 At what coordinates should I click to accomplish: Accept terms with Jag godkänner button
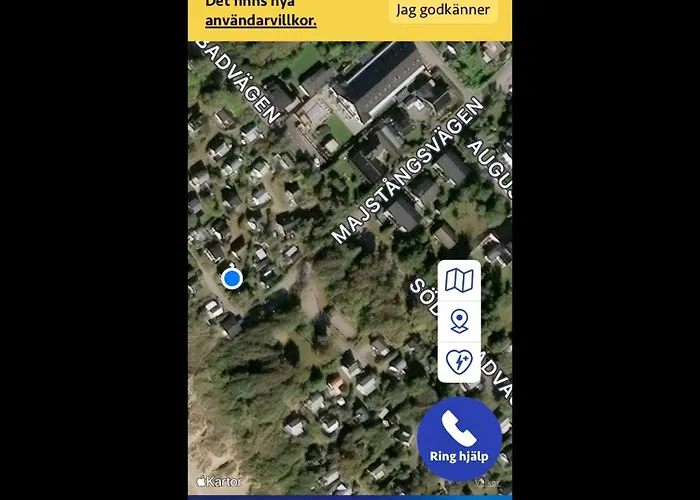[443, 10]
